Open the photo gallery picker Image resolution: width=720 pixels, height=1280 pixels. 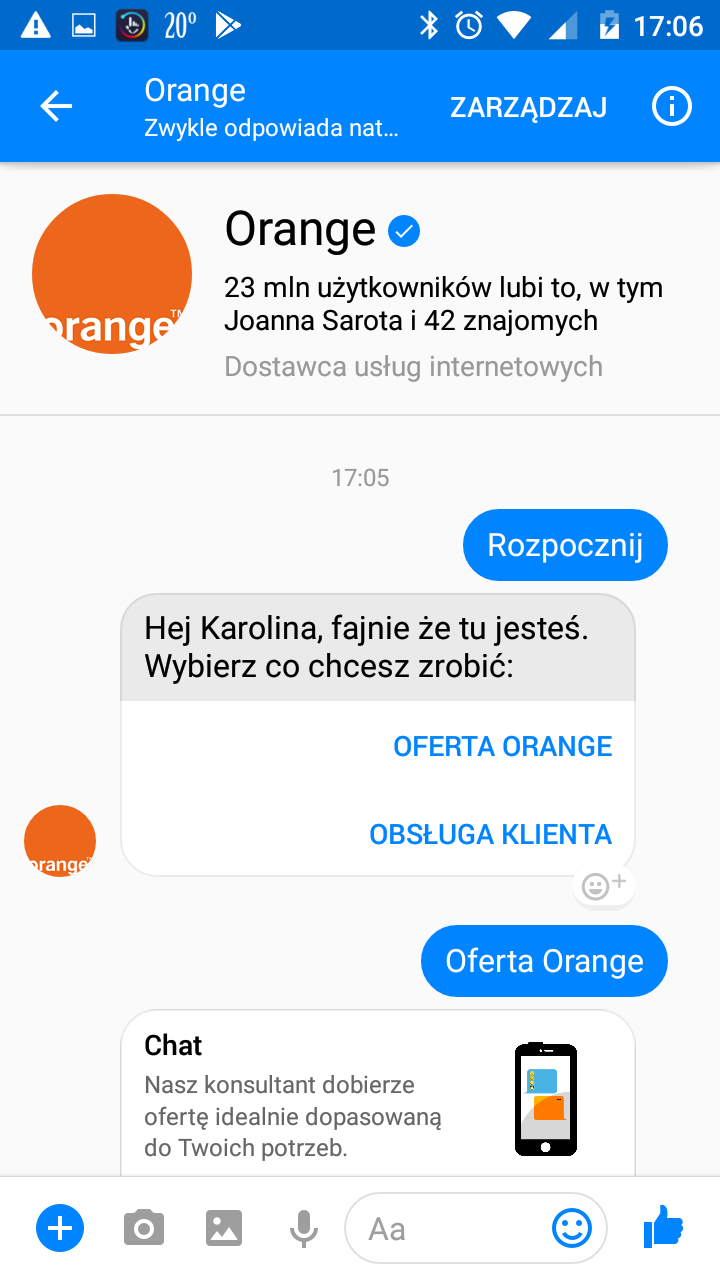click(x=224, y=1228)
